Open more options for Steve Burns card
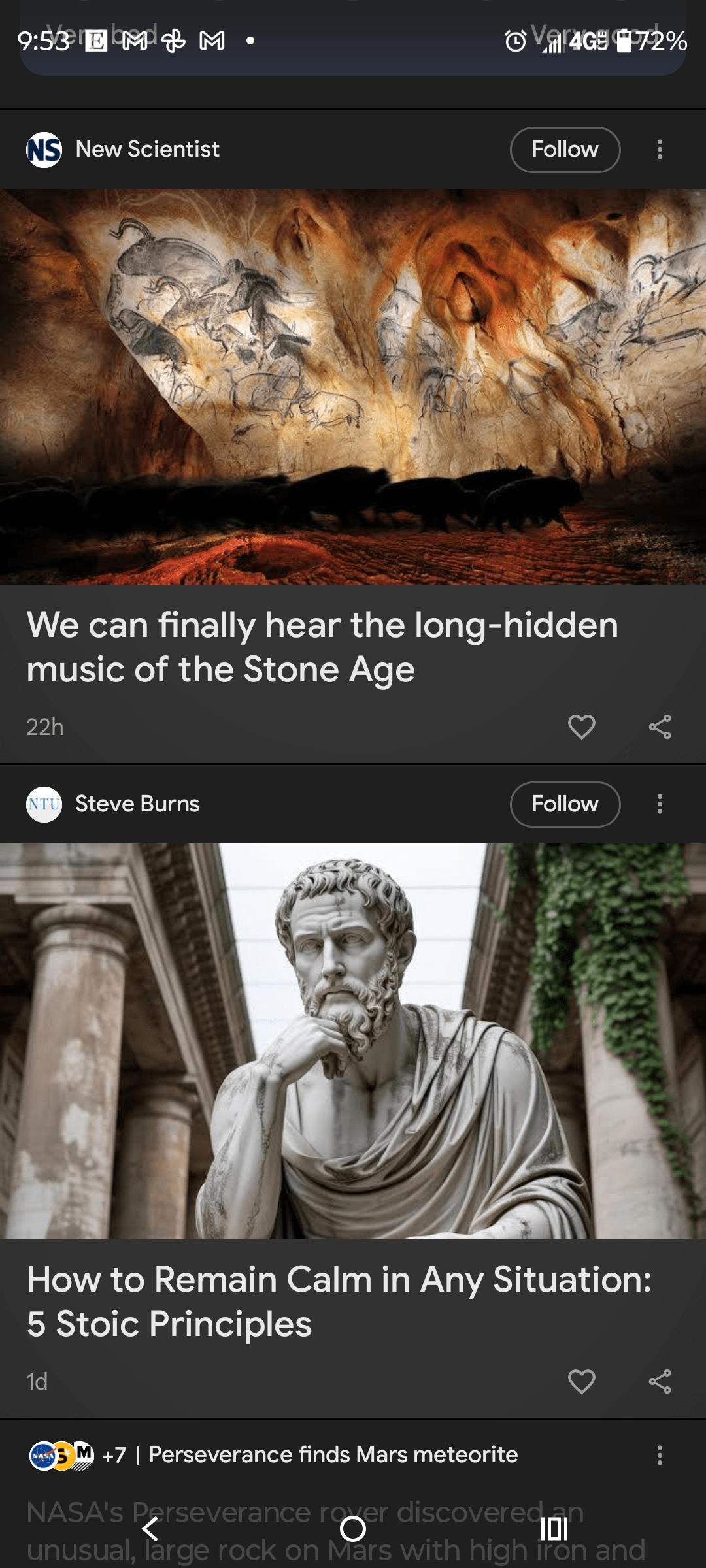Screen dimensions: 706x1568 coord(660,804)
